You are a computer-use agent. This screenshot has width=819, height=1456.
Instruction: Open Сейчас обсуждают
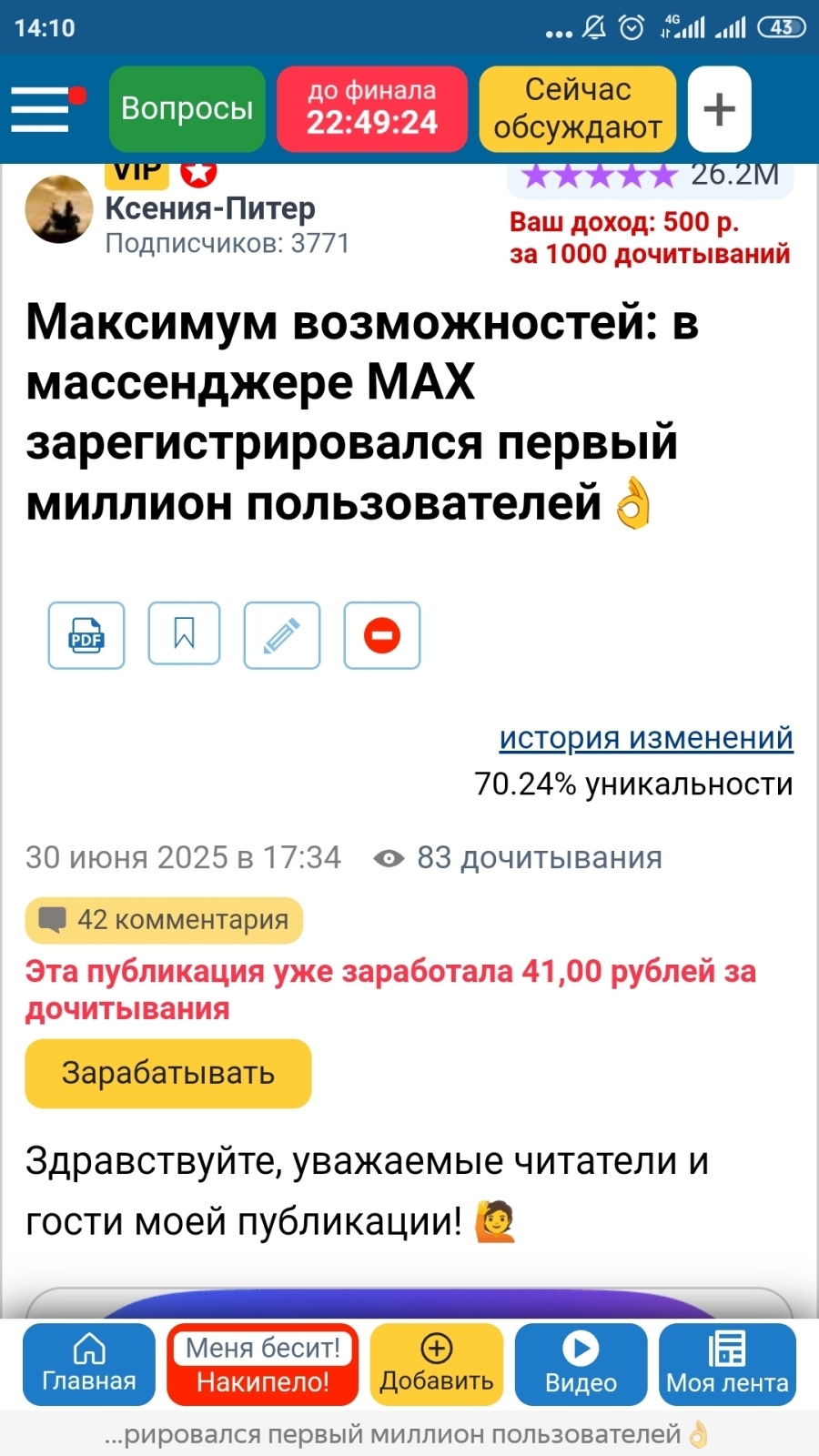point(578,109)
